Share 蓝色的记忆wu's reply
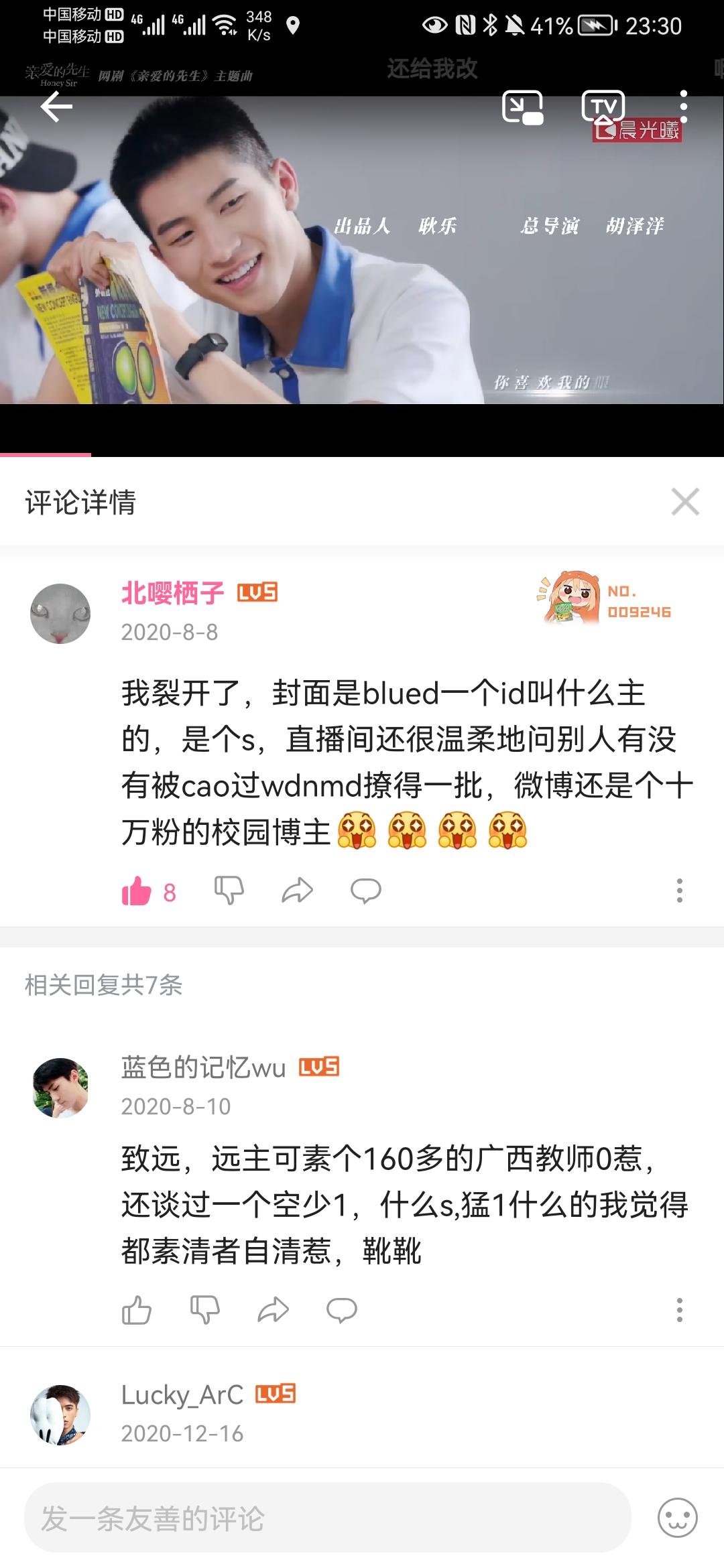 pyautogui.click(x=273, y=1309)
